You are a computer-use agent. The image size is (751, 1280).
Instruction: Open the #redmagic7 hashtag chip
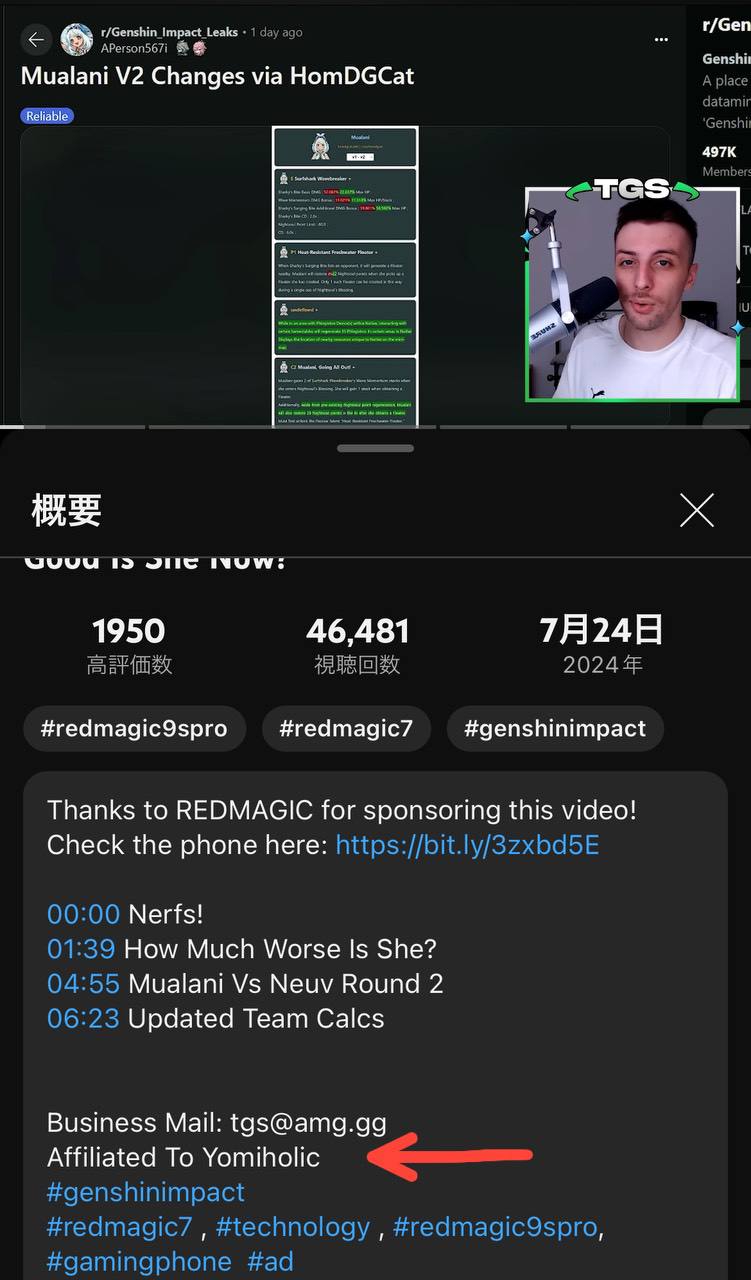click(x=346, y=729)
